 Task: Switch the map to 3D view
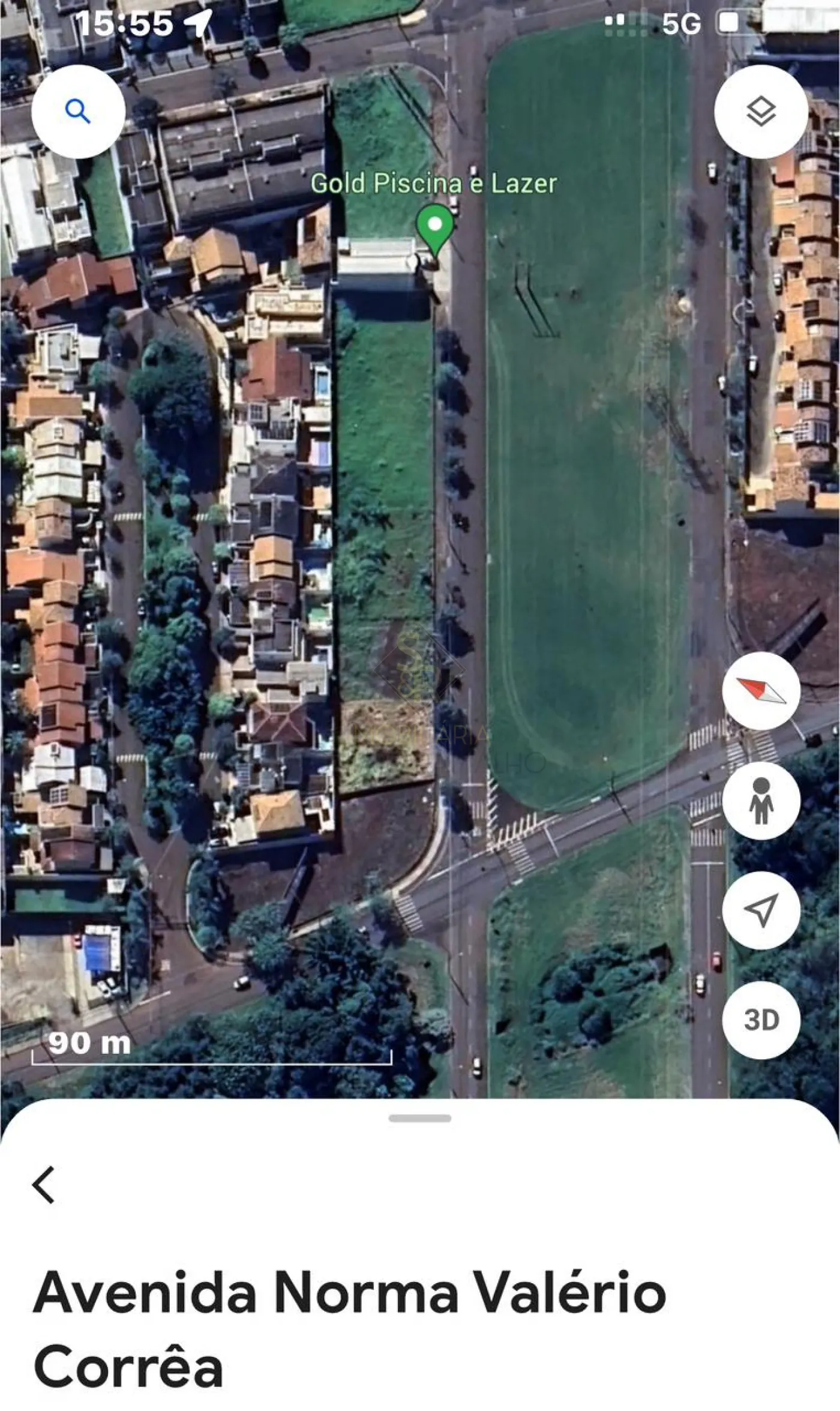tap(761, 1020)
